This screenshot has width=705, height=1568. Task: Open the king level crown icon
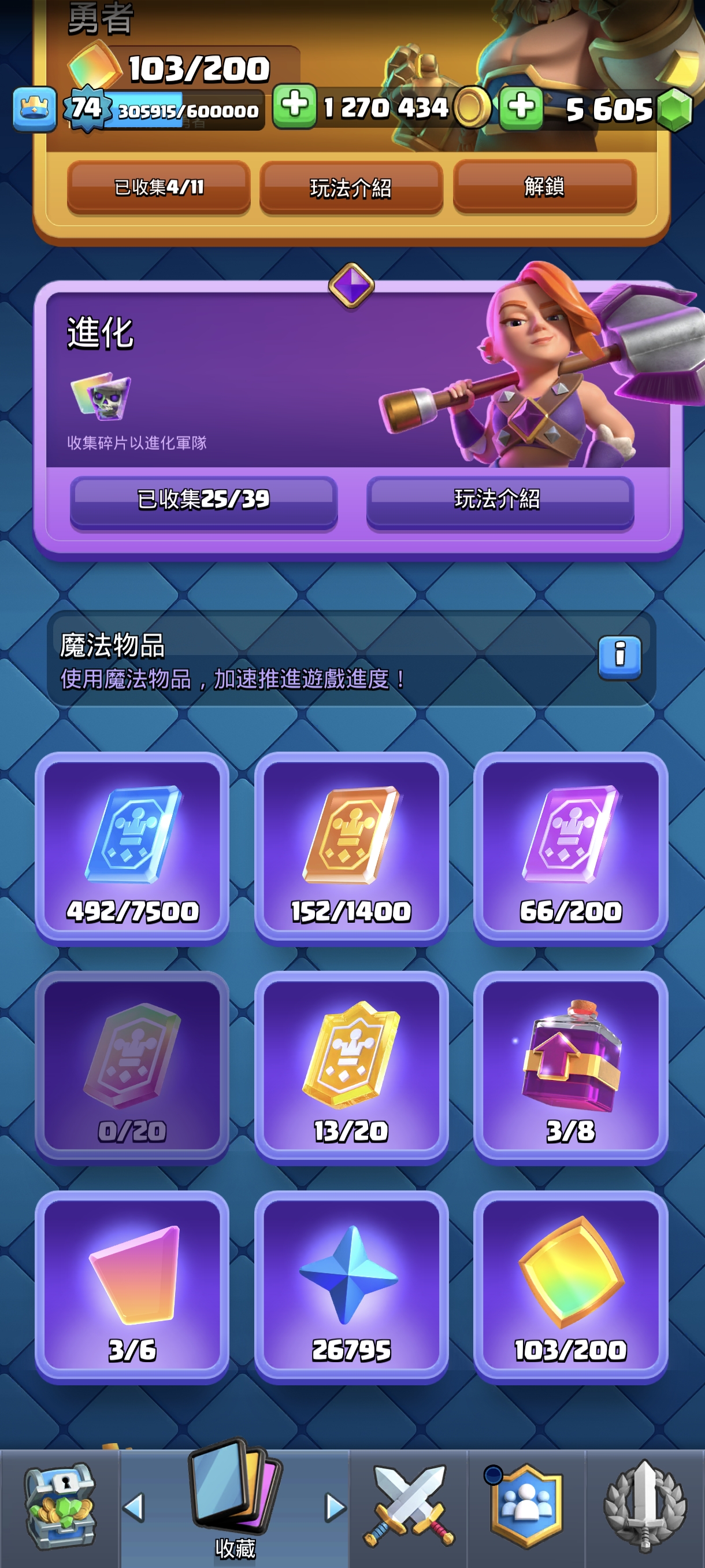[x=35, y=109]
